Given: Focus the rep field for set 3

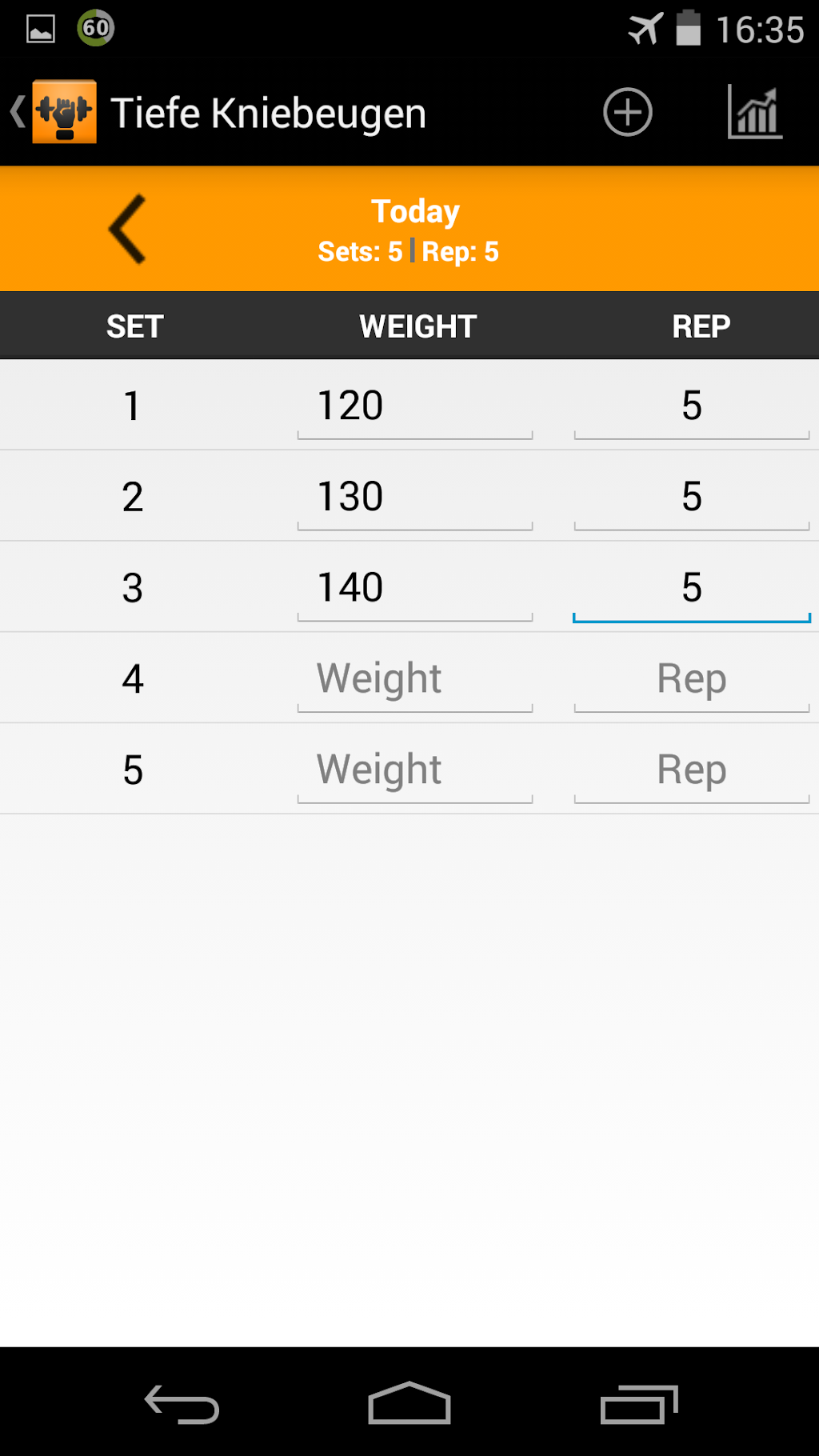Looking at the screenshot, I should (x=691, y=588).
